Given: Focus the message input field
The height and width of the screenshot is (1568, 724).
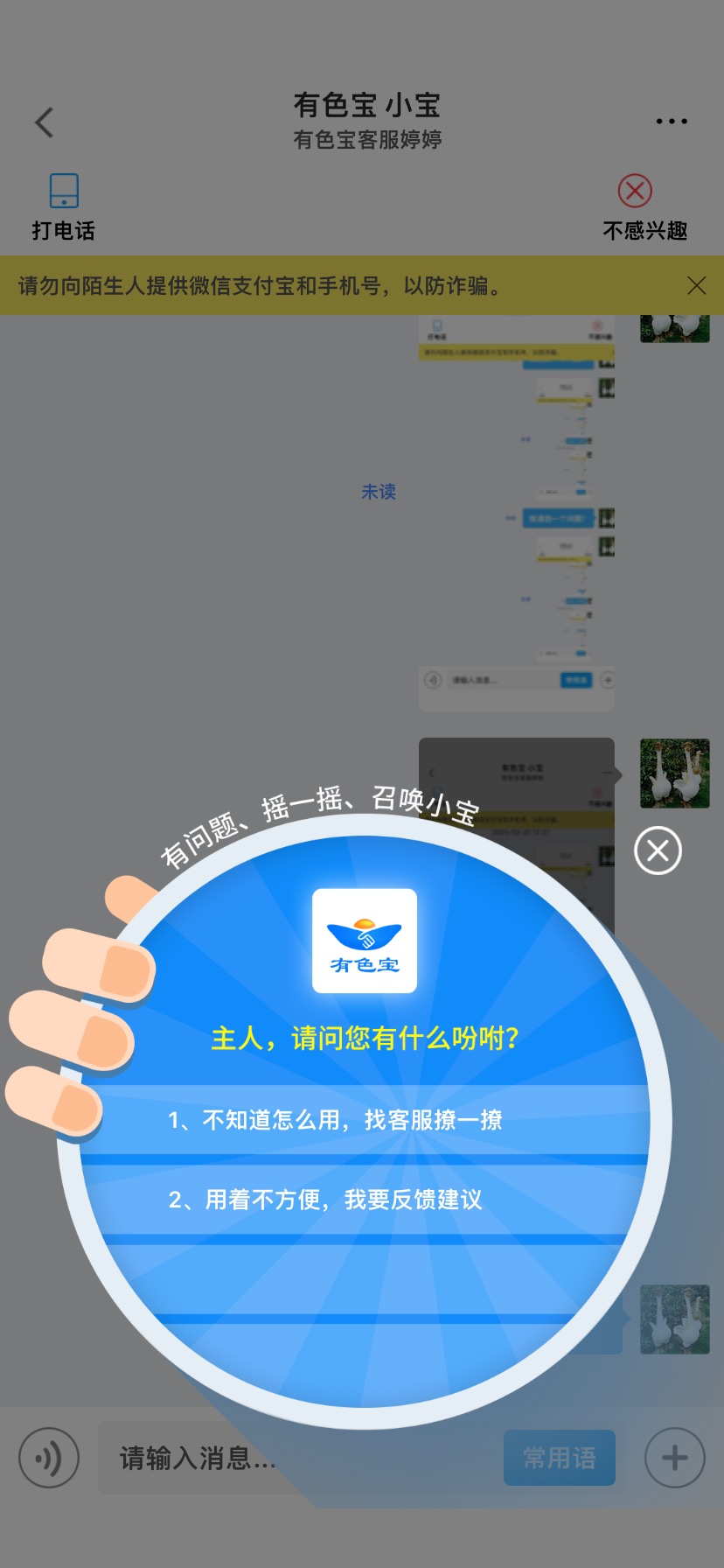Looking at the screenshot, I should pyautogui.click(x=297, y=1458).
